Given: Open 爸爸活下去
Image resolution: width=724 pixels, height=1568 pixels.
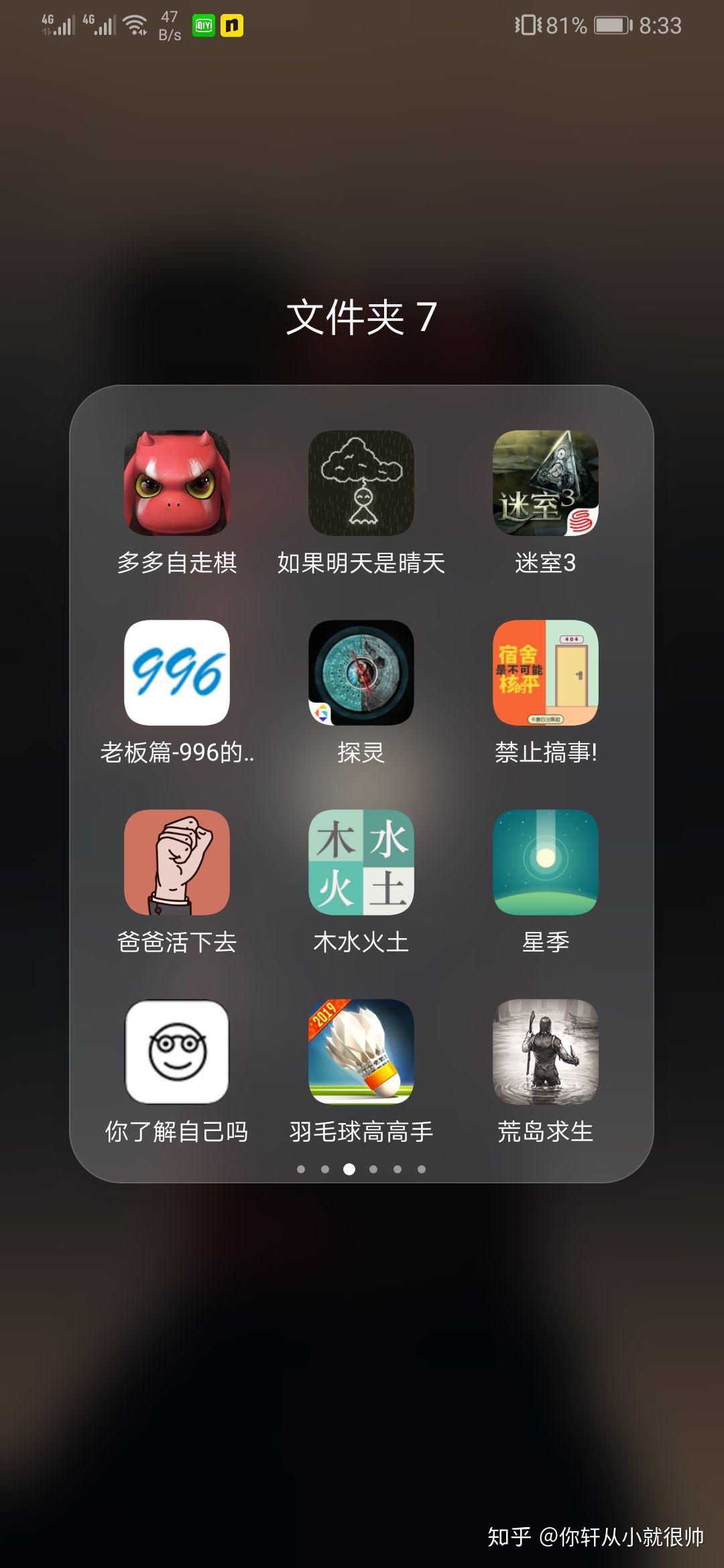Looking at the screenshot, I should (177, 862).
